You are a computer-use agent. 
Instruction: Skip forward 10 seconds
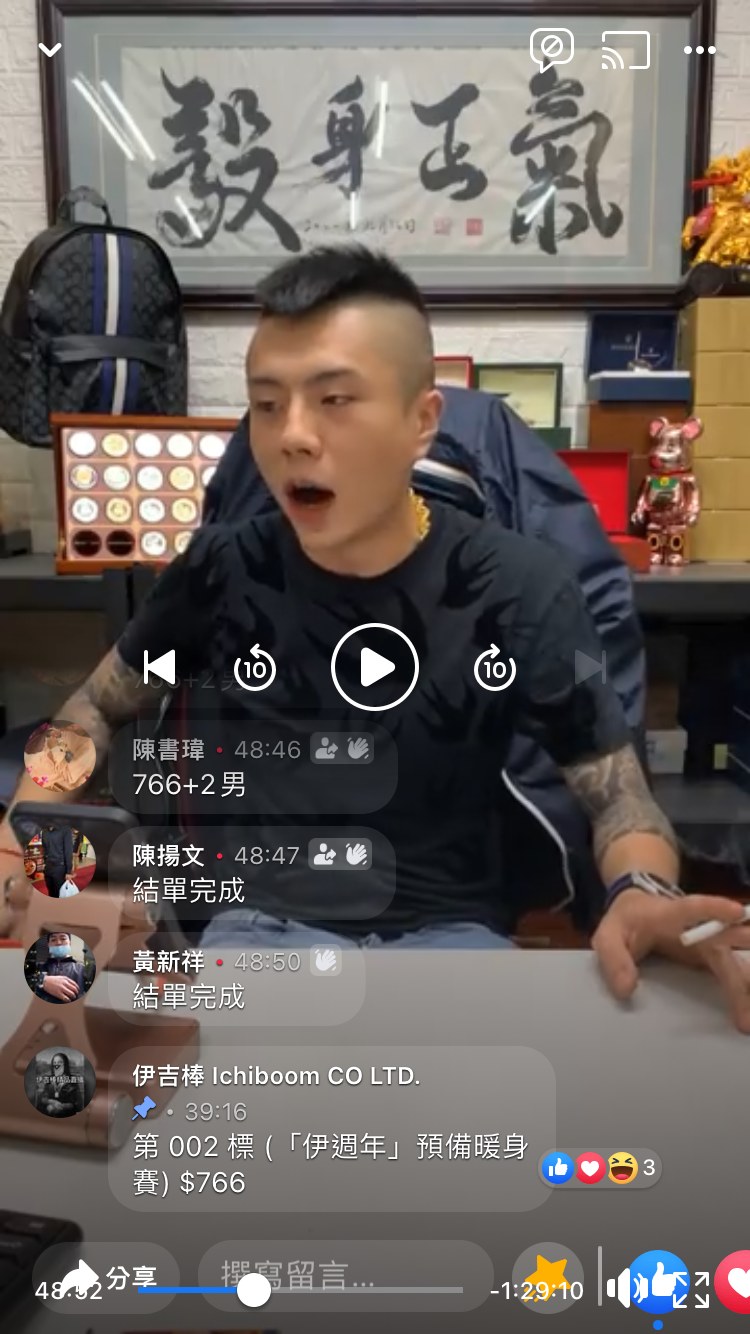495,668
